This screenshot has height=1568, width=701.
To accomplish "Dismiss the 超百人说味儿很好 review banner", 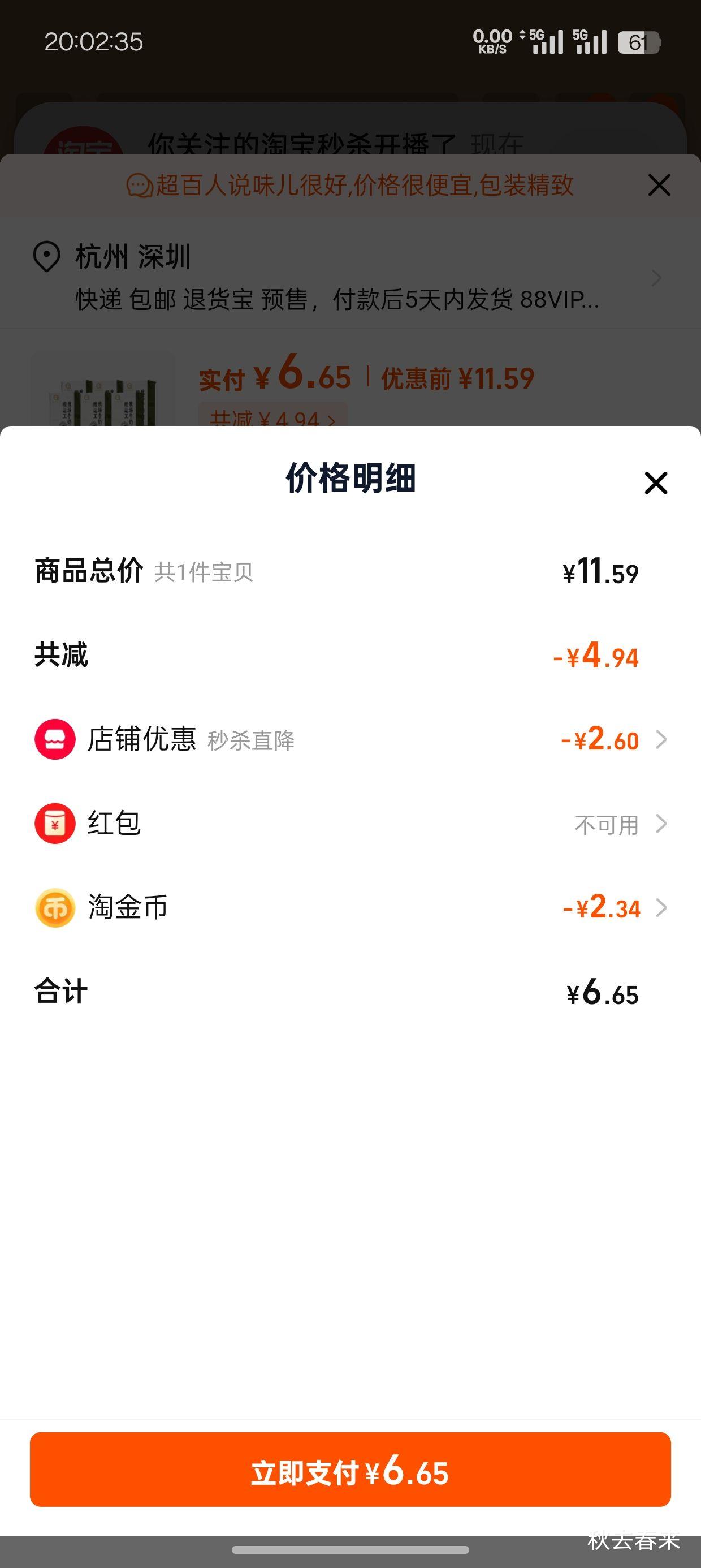I will click(x=659, y=187).
